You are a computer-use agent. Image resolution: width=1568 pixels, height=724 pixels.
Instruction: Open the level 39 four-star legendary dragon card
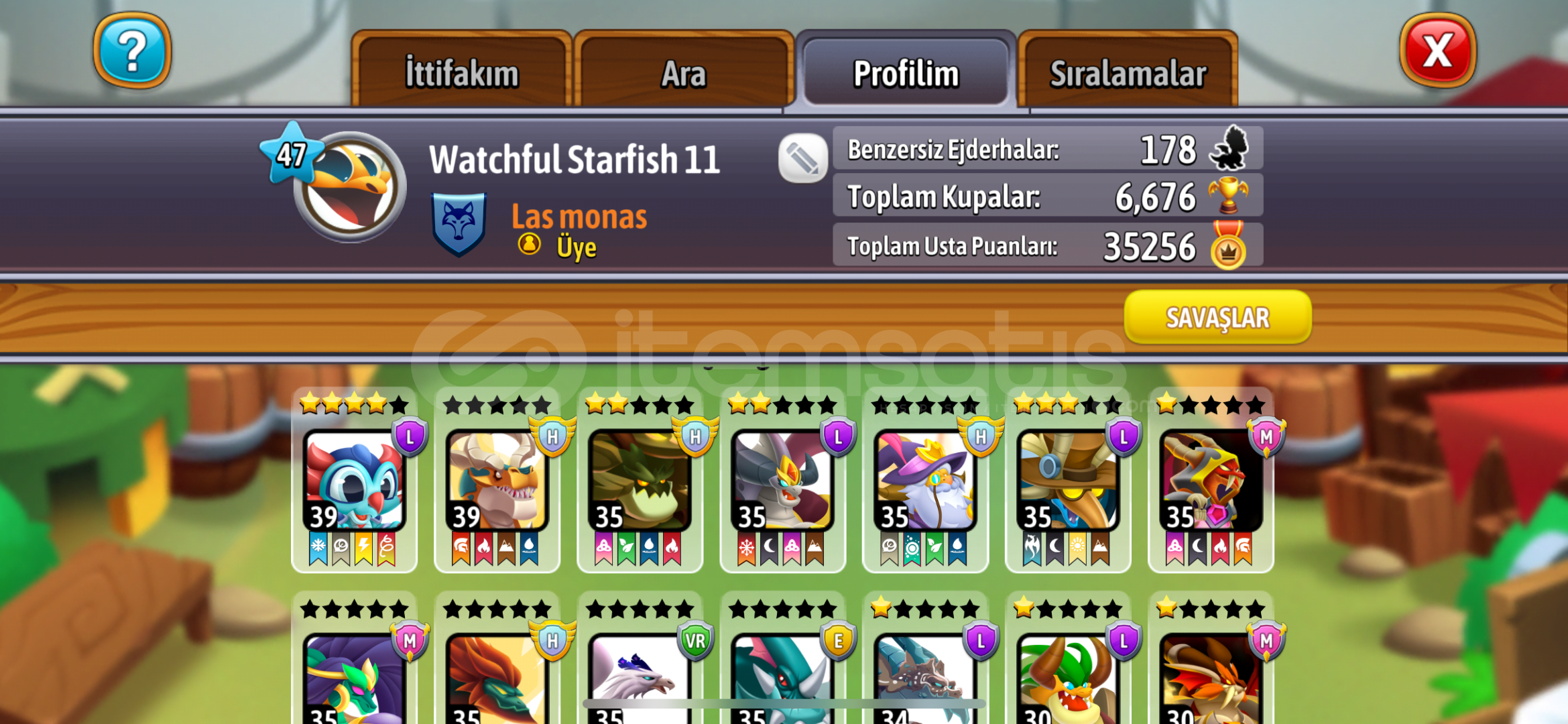pos(354,481)
